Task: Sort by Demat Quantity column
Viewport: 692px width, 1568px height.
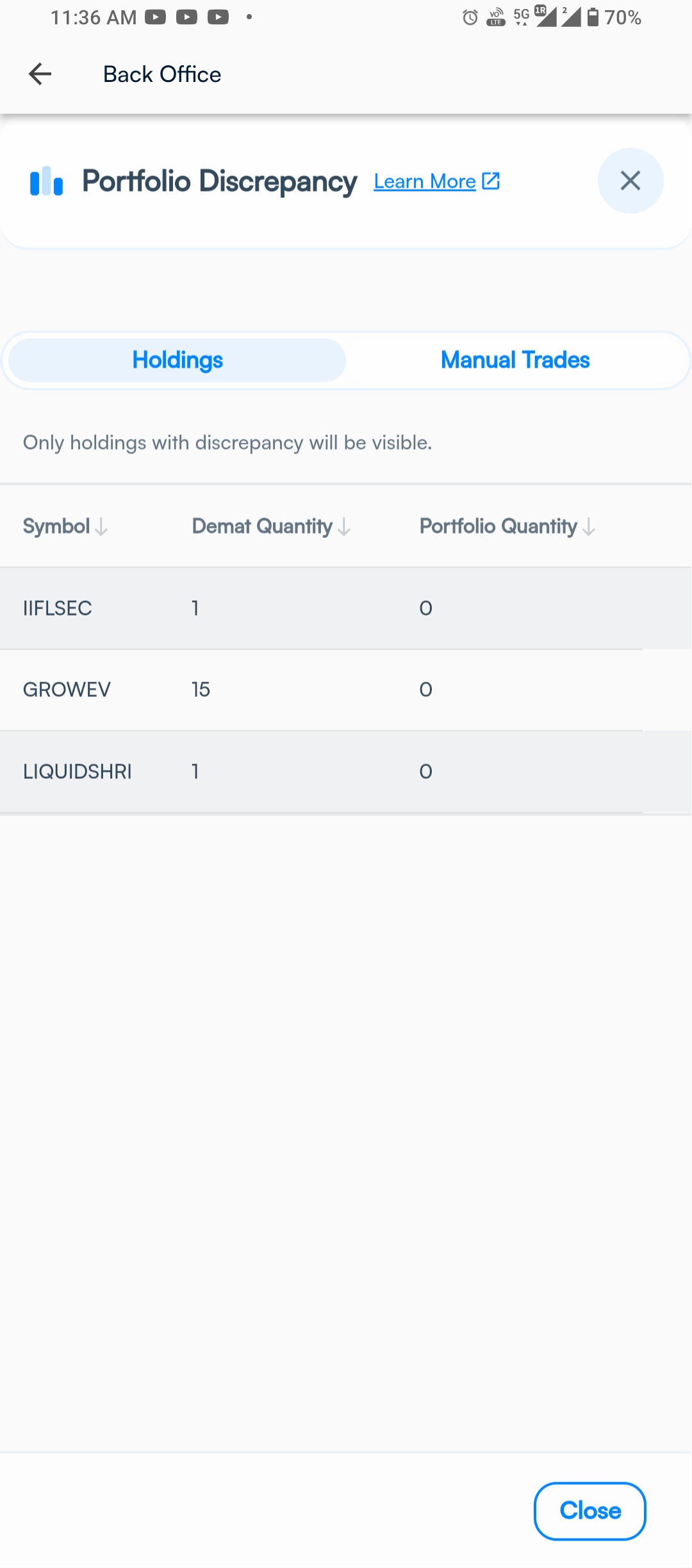Action: pos(271,527)
